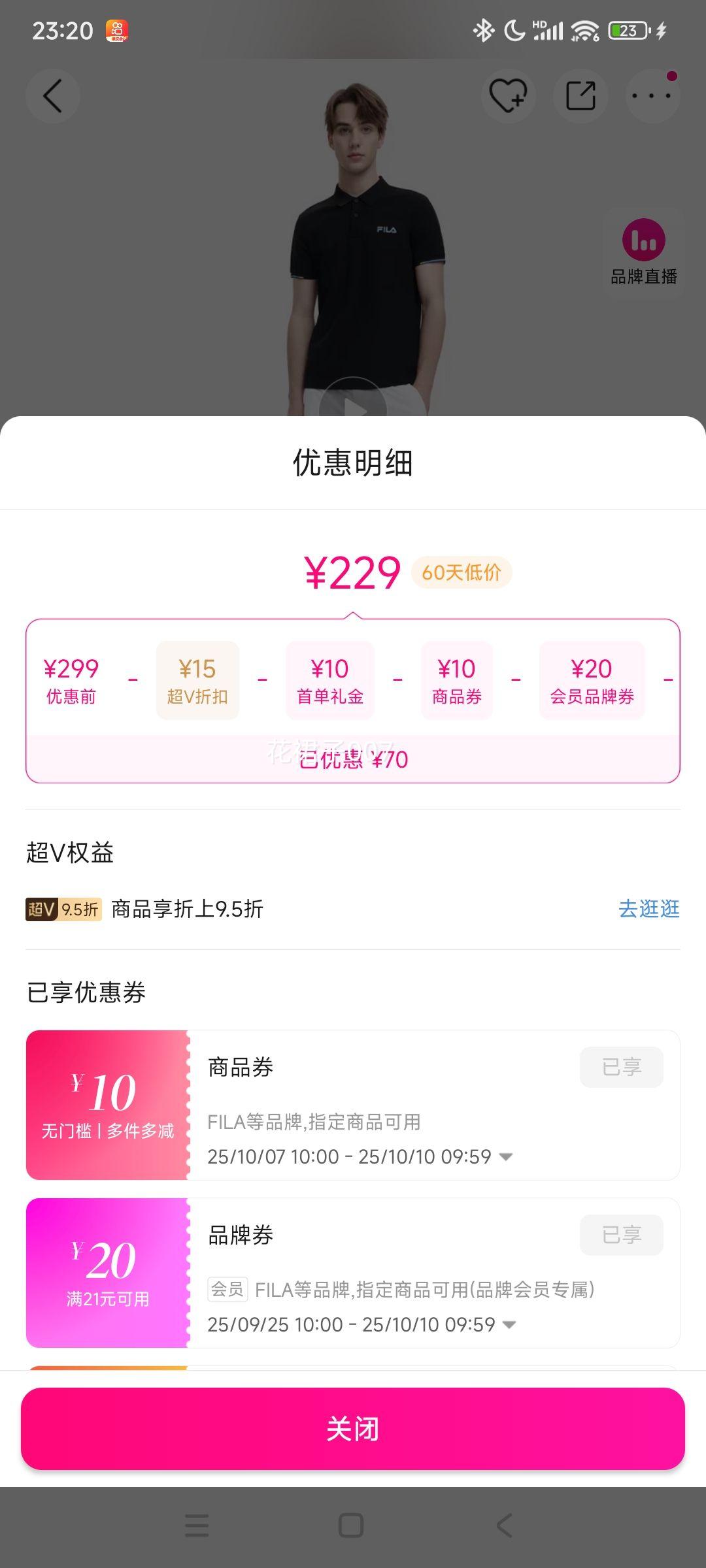Screen dimensions: 706x1568
Task: Go back using the top-left arrow
Action: click(52, 96)
